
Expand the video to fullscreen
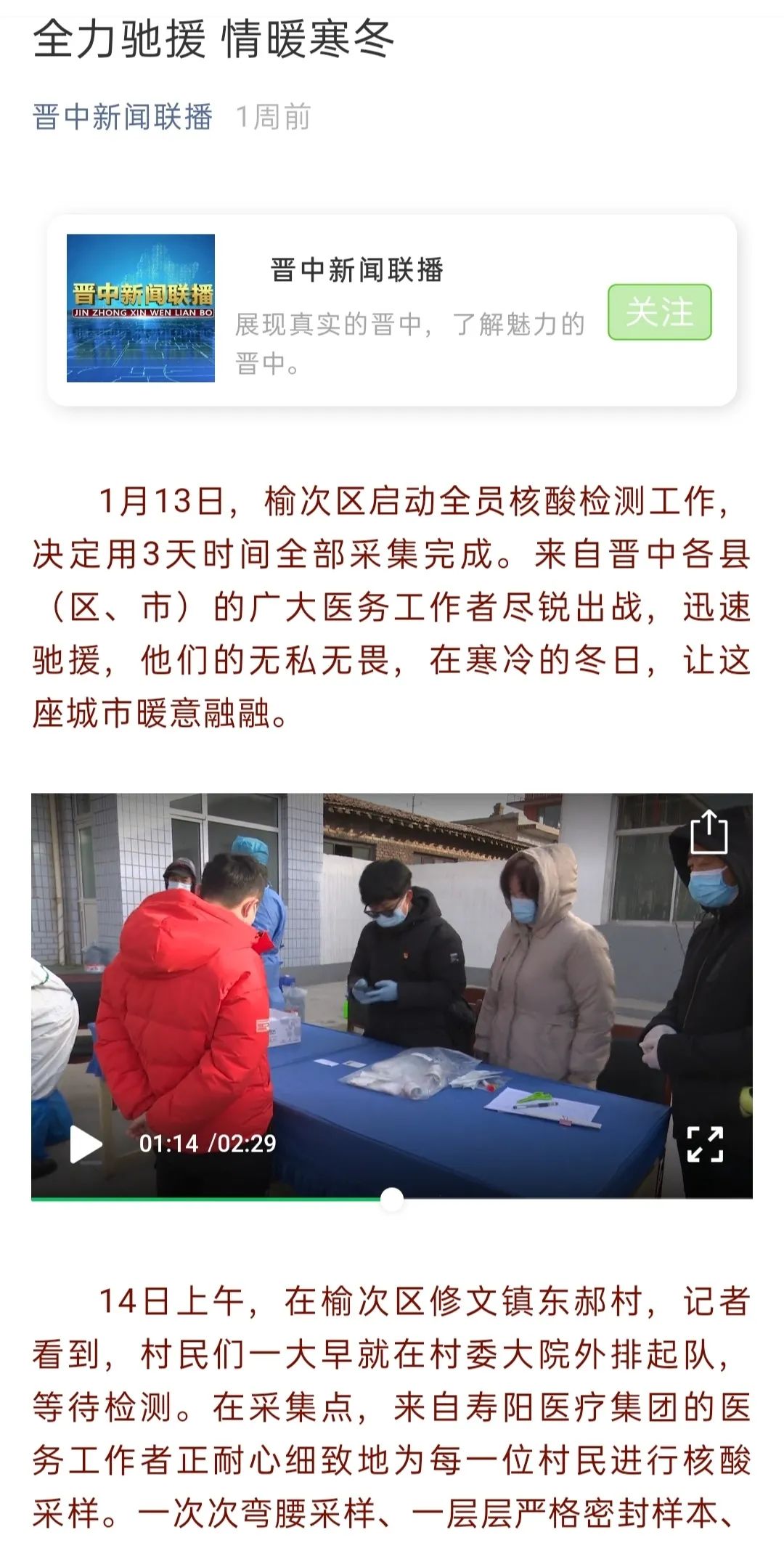coord(705,1144)
